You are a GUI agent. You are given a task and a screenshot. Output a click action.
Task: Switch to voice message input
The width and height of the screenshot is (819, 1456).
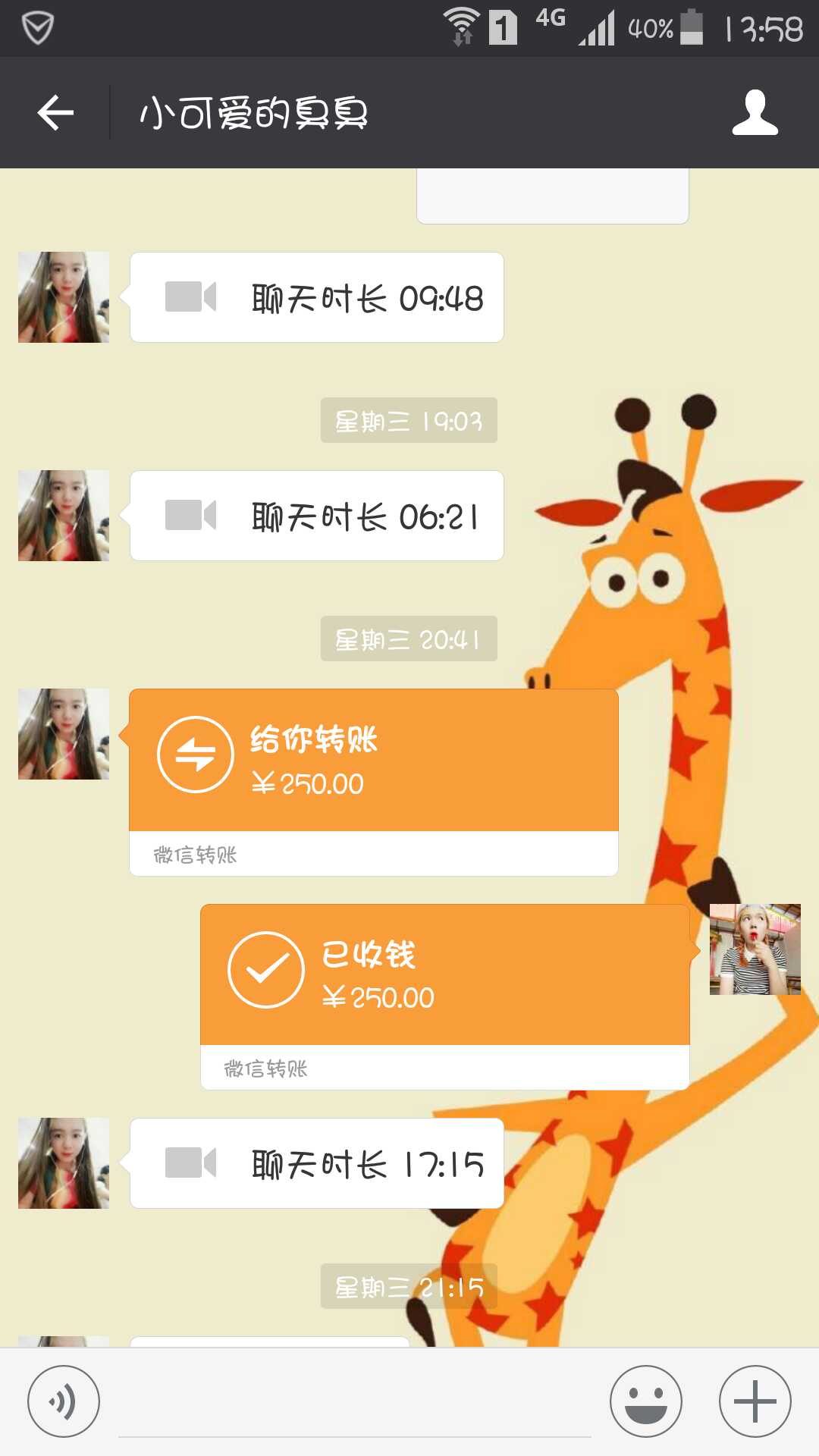point(64,1401)
